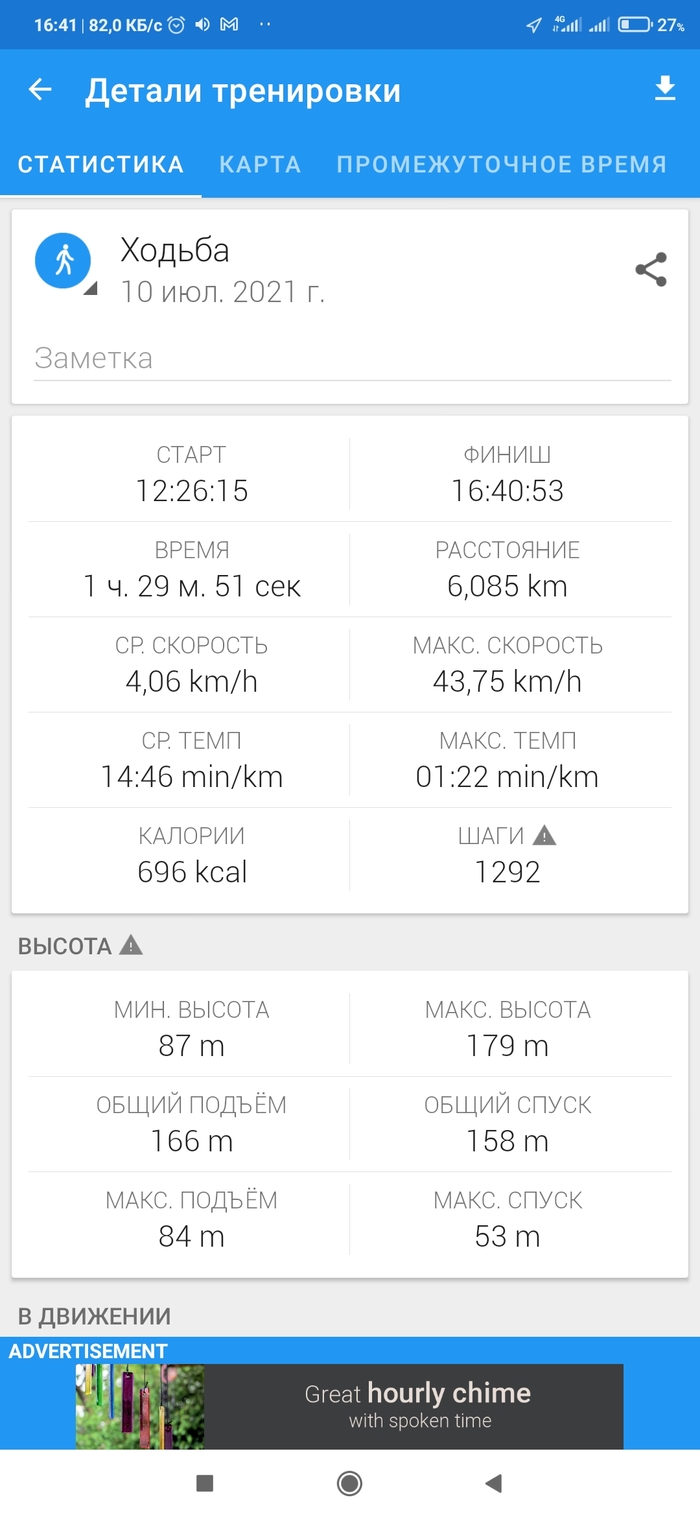
Task: Select the Статистика tab
Action: click(x=101, y=165)
